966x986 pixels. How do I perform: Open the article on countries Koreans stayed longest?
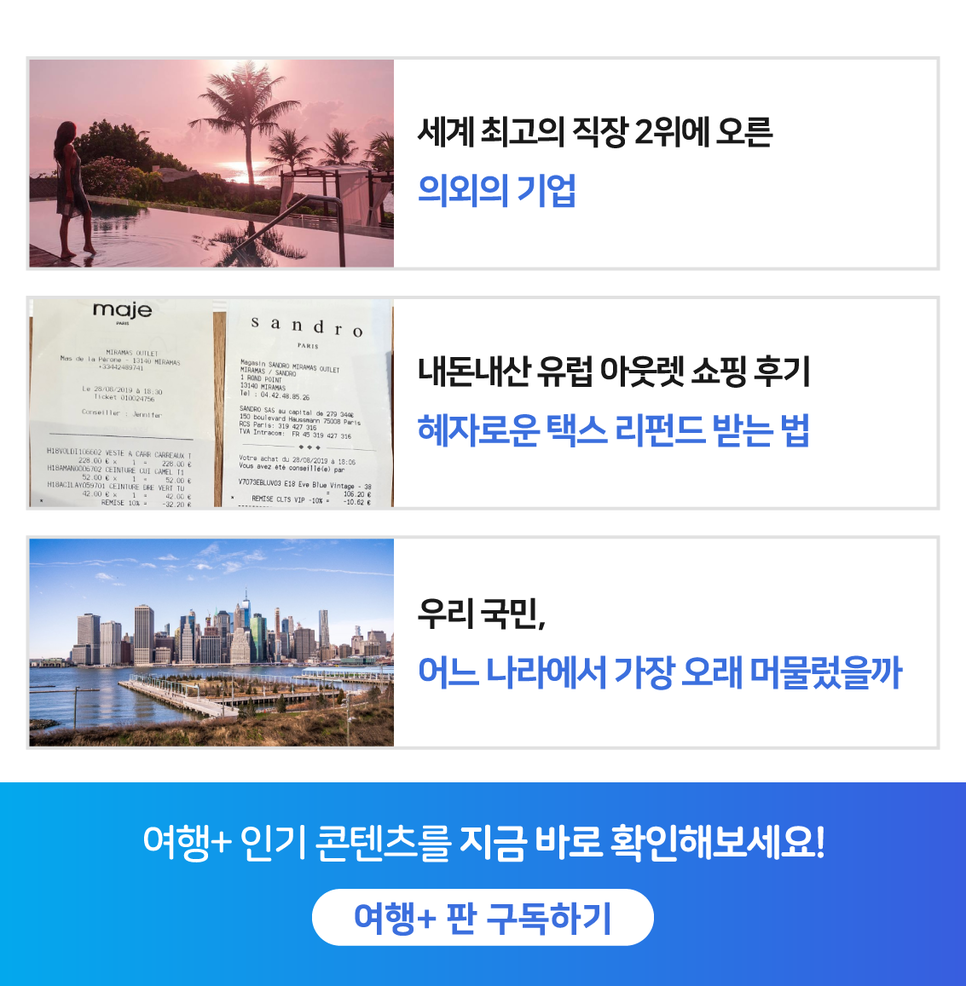[658, 643]
